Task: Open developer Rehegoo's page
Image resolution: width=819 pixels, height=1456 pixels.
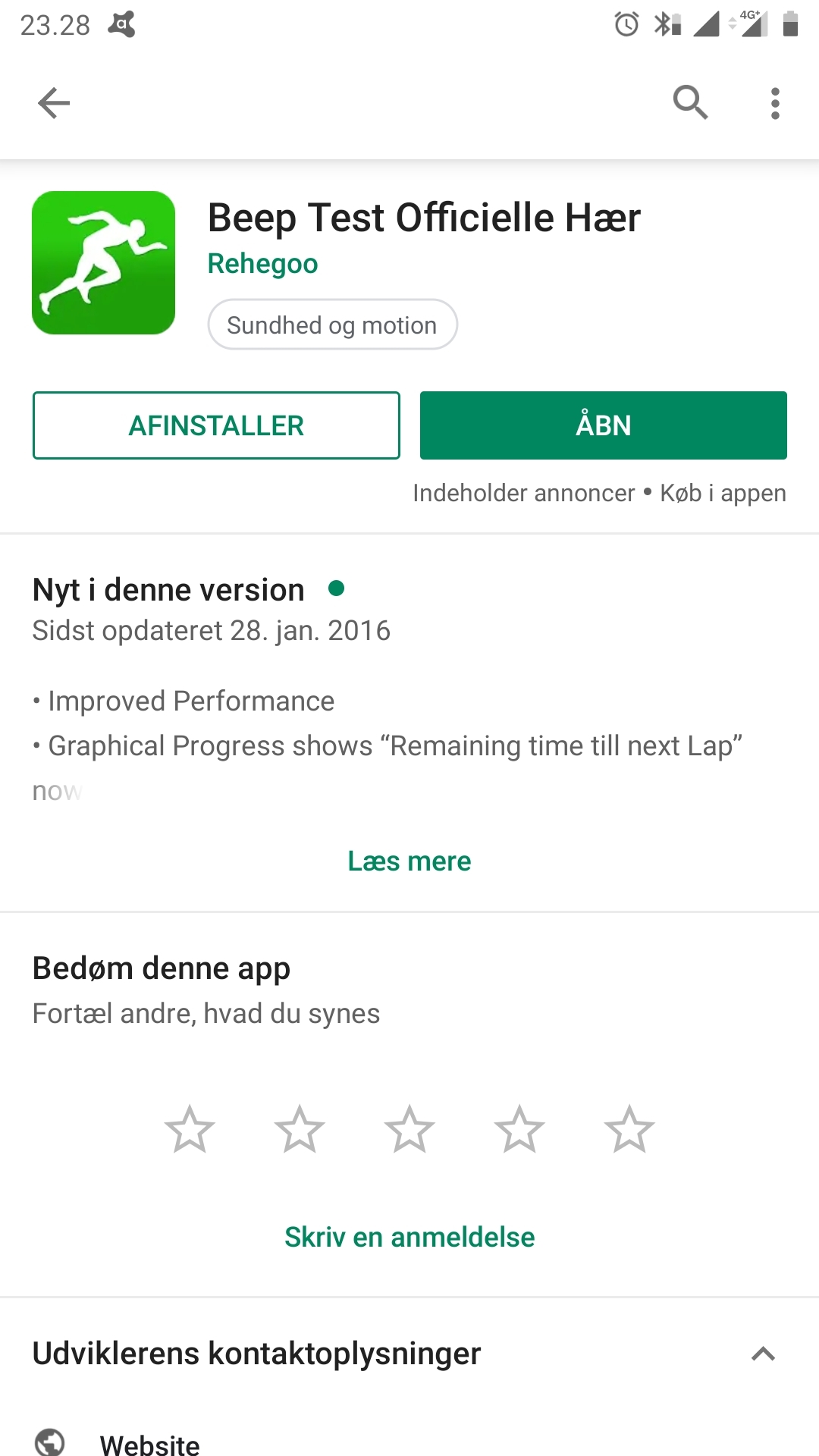Action: (262, 264)
